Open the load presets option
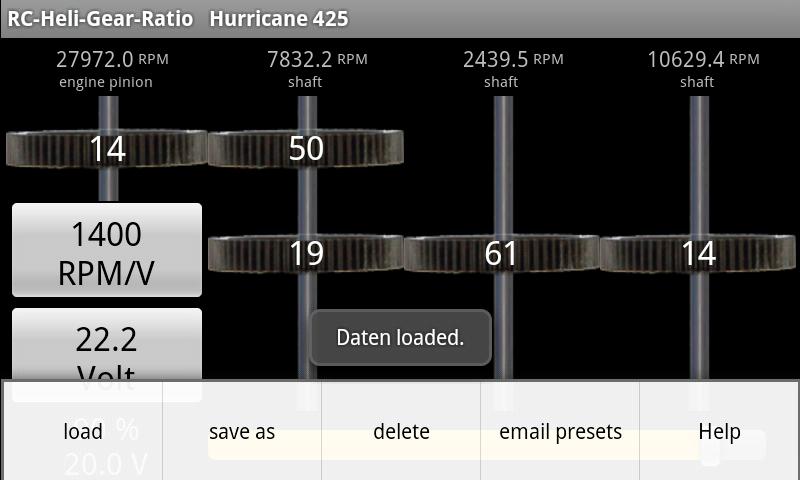The width and height of the screenshot is (800, 480). 82,431
